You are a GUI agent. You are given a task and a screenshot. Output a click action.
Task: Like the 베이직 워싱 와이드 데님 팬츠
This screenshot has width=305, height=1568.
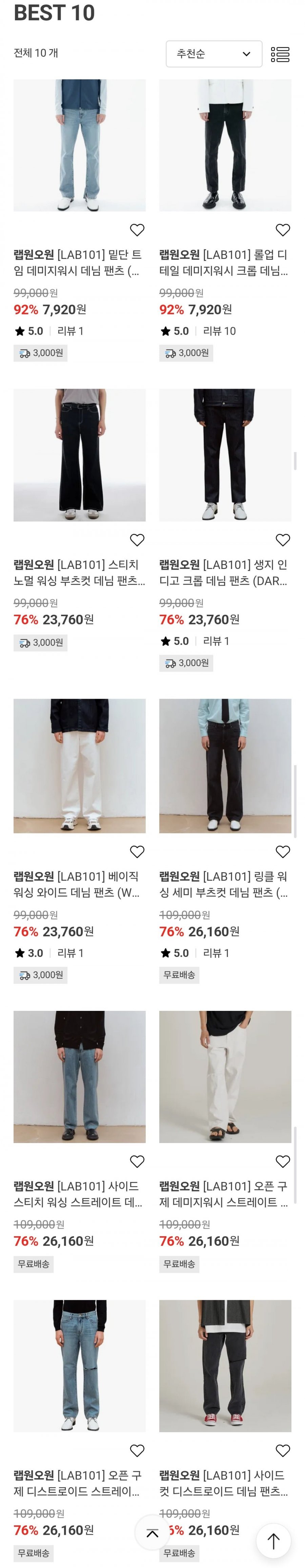click(x=137, y=852)
